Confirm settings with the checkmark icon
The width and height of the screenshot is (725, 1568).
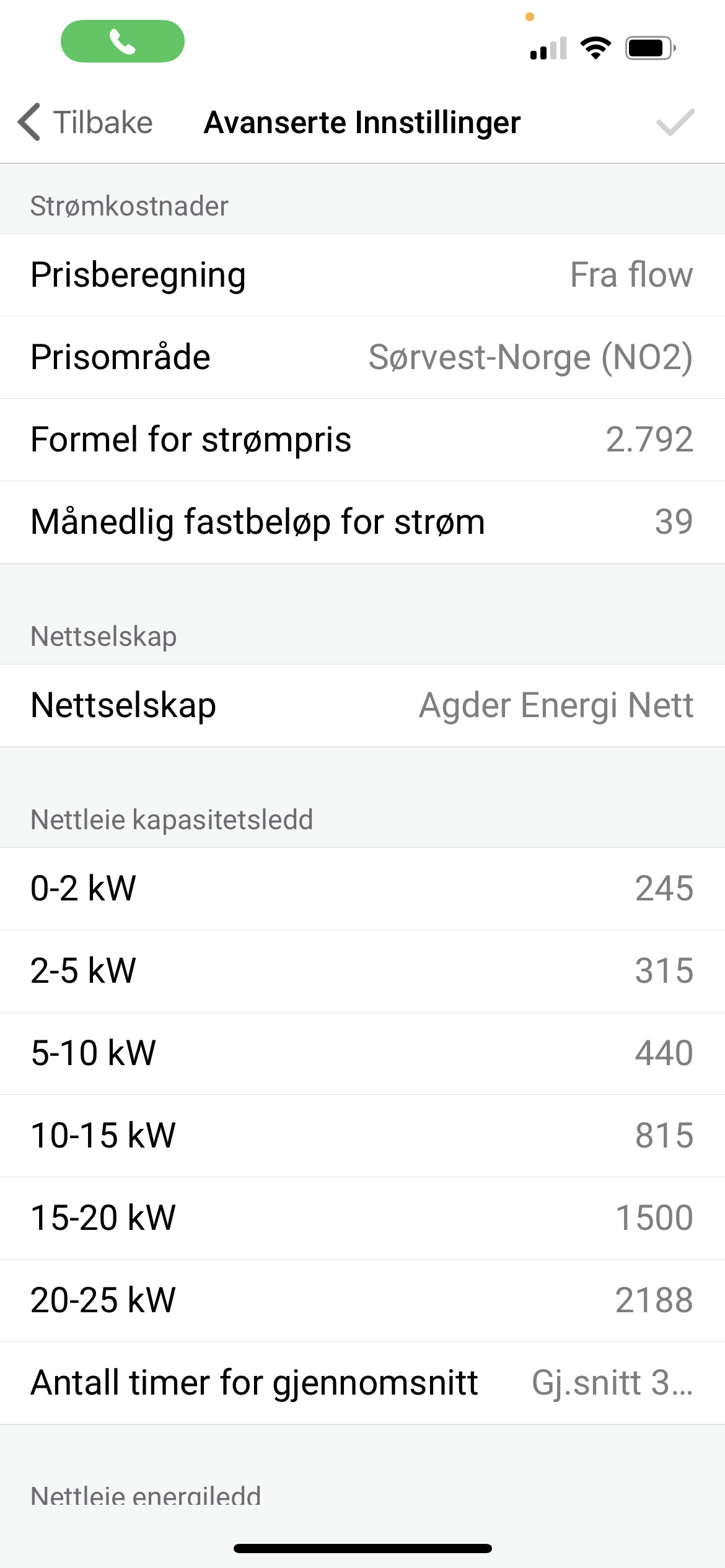(675, 122)
